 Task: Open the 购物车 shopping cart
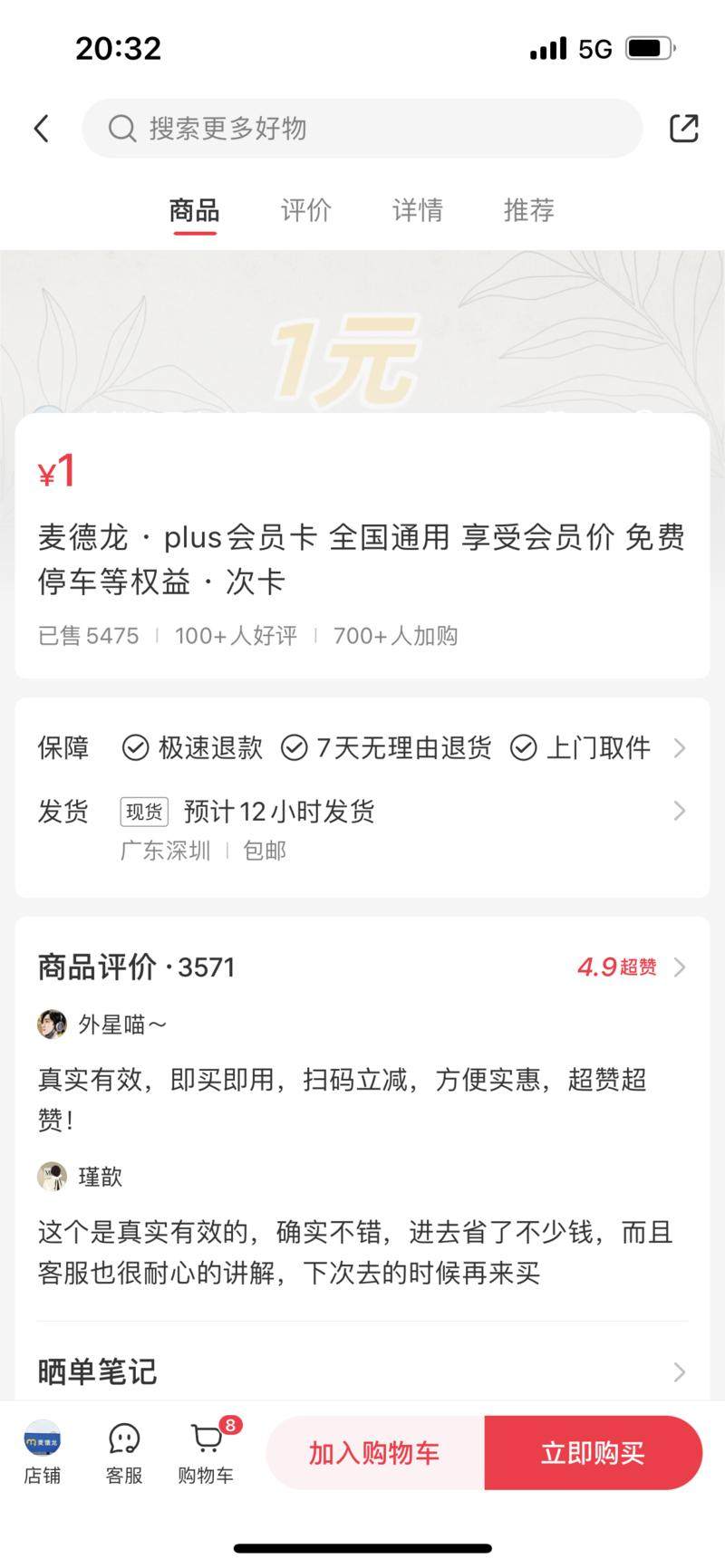pos(207,1452)
